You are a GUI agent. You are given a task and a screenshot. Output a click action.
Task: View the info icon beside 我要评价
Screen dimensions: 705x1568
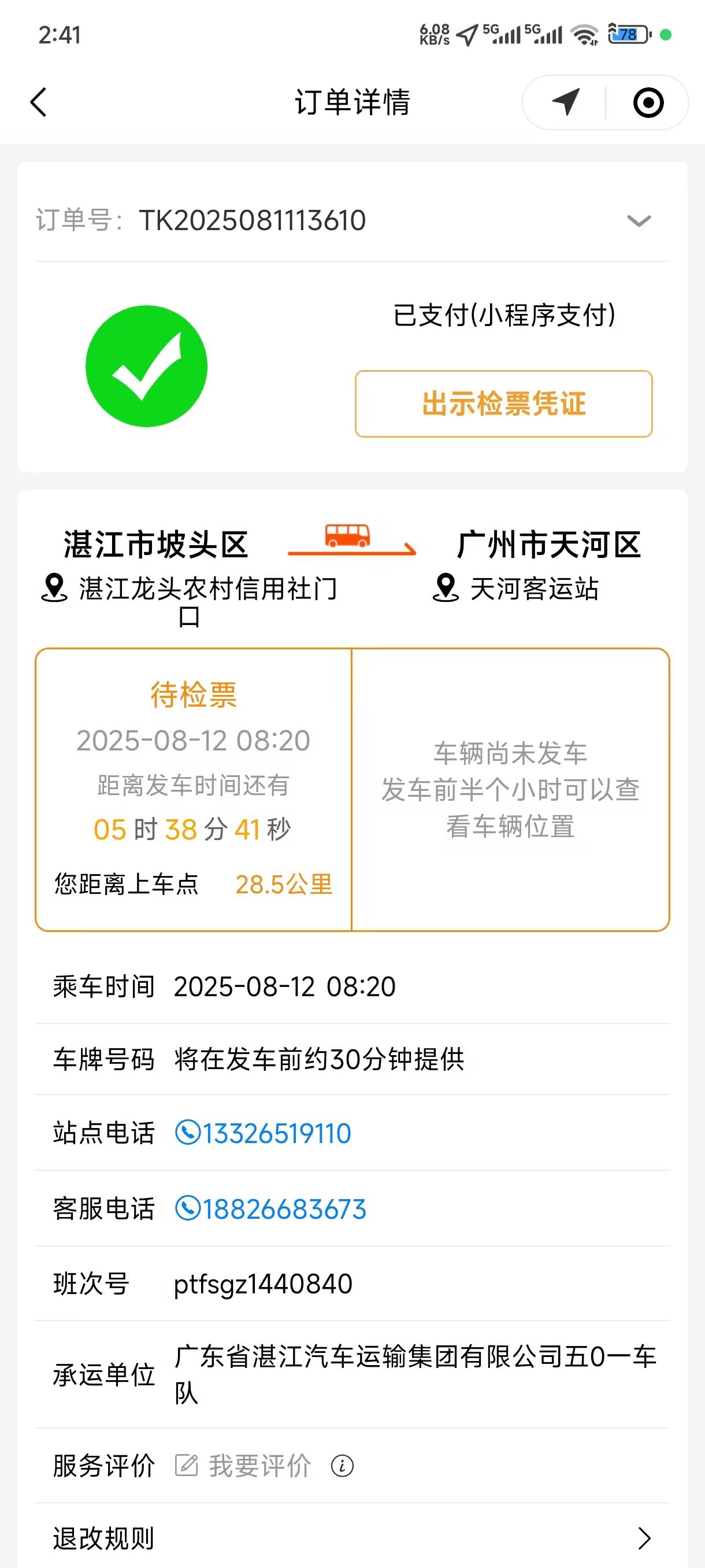[342, 1466]
